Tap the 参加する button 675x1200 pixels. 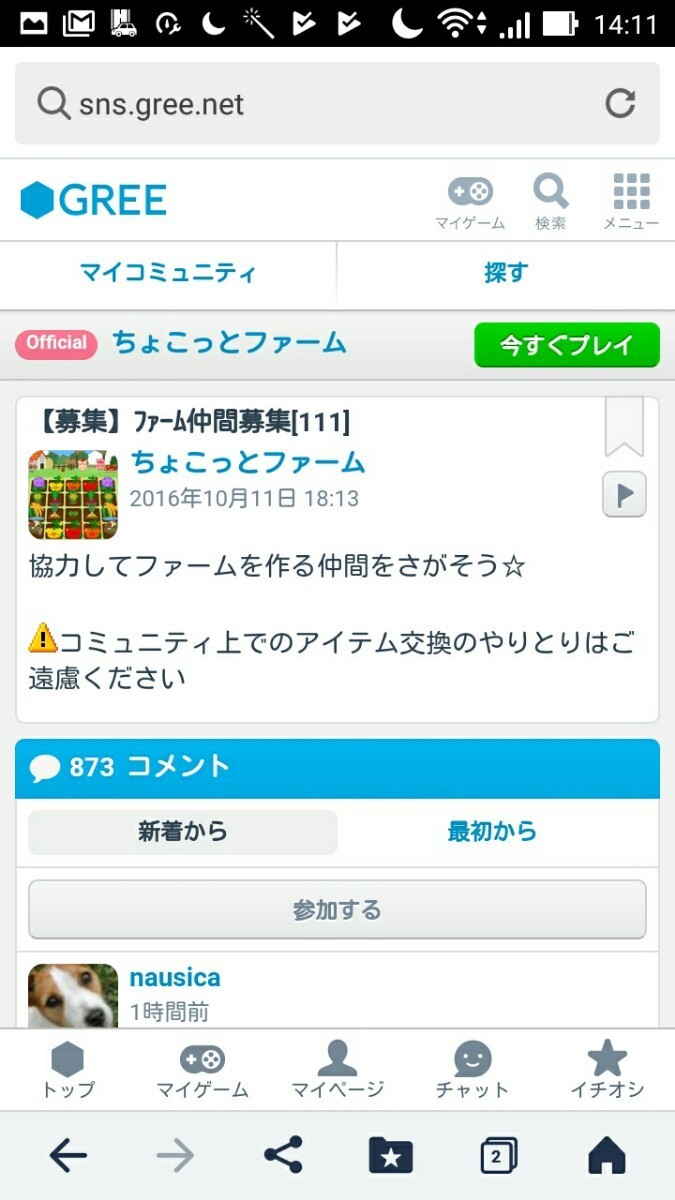tap(337, 910)
